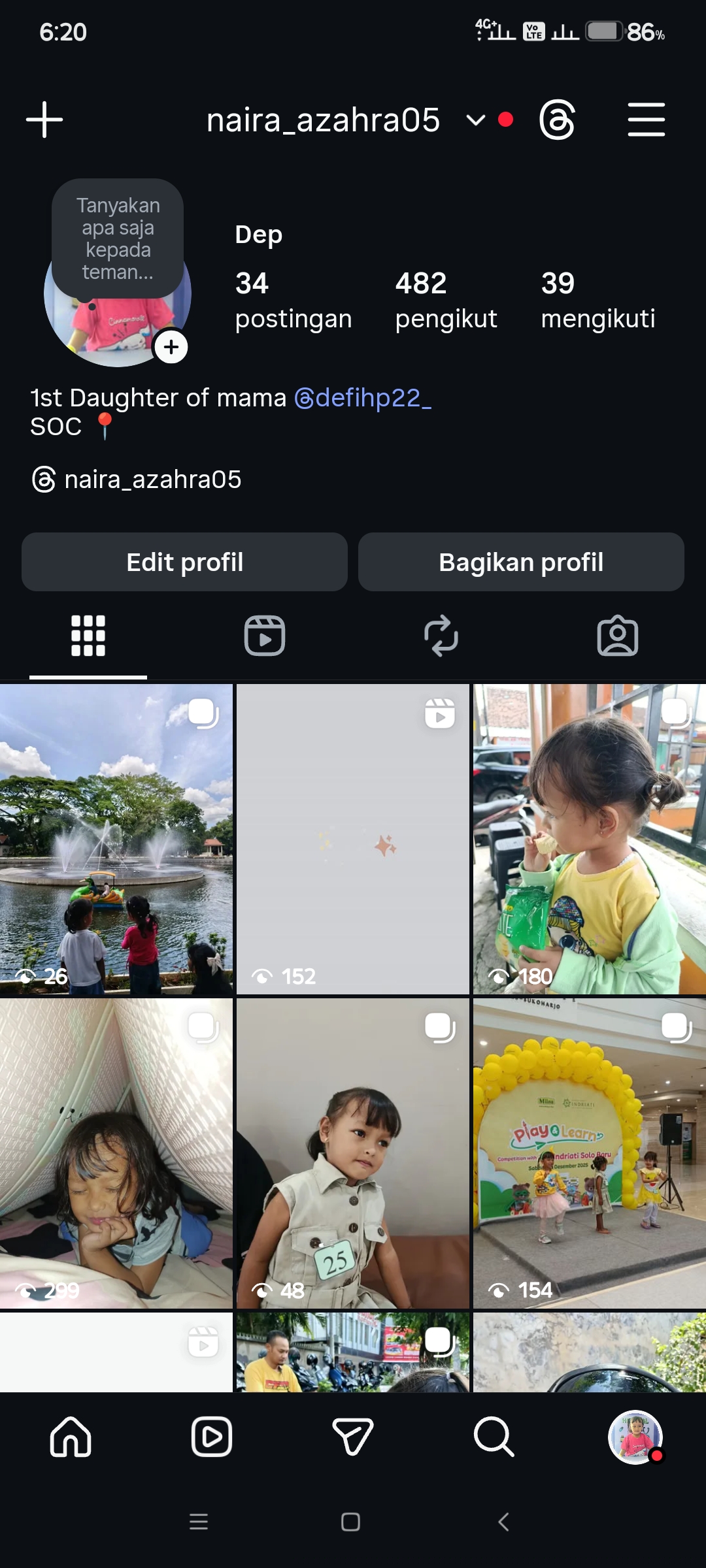Open the @defihp22_ mention in bio

[x=363, y=398]
